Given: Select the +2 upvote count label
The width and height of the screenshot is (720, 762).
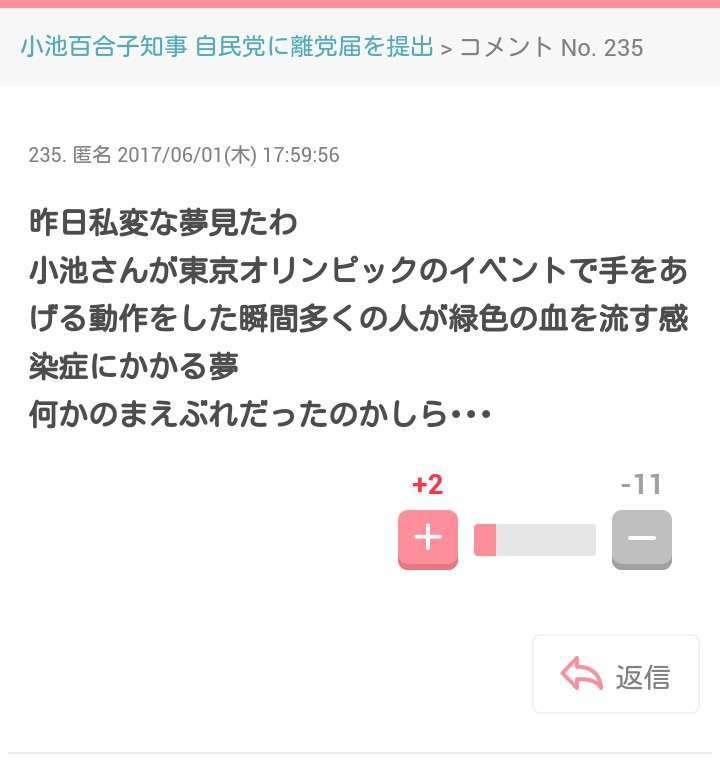Looking at the screenshot, I should click(427, 484).
